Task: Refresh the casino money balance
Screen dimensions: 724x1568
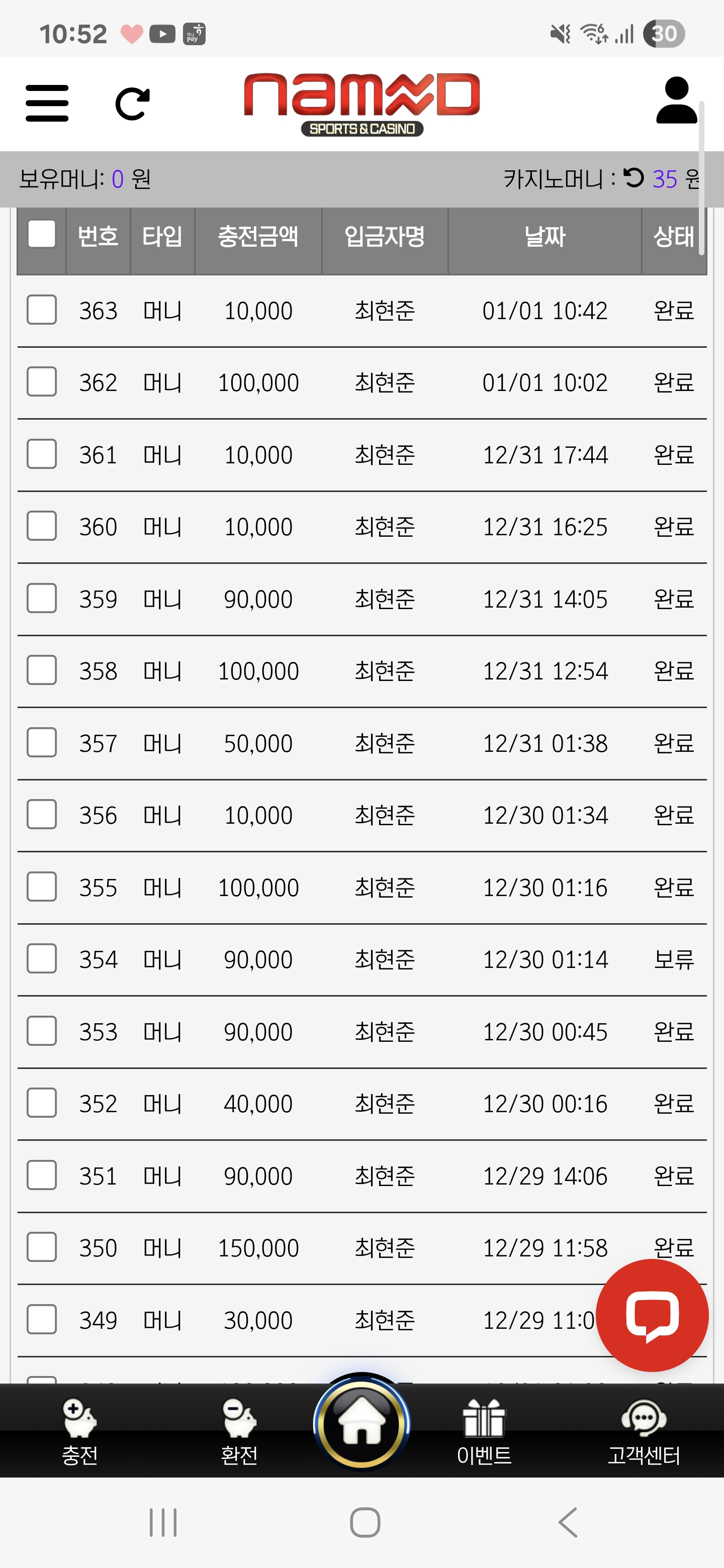Action: click(633, 178)
